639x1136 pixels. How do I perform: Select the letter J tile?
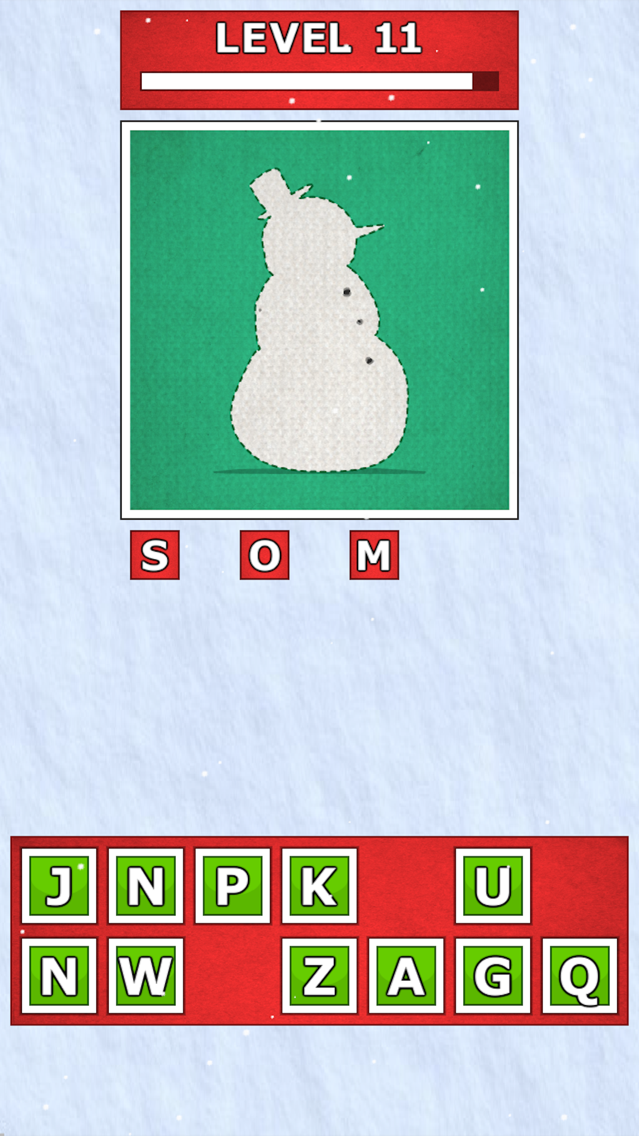(59, 885)
